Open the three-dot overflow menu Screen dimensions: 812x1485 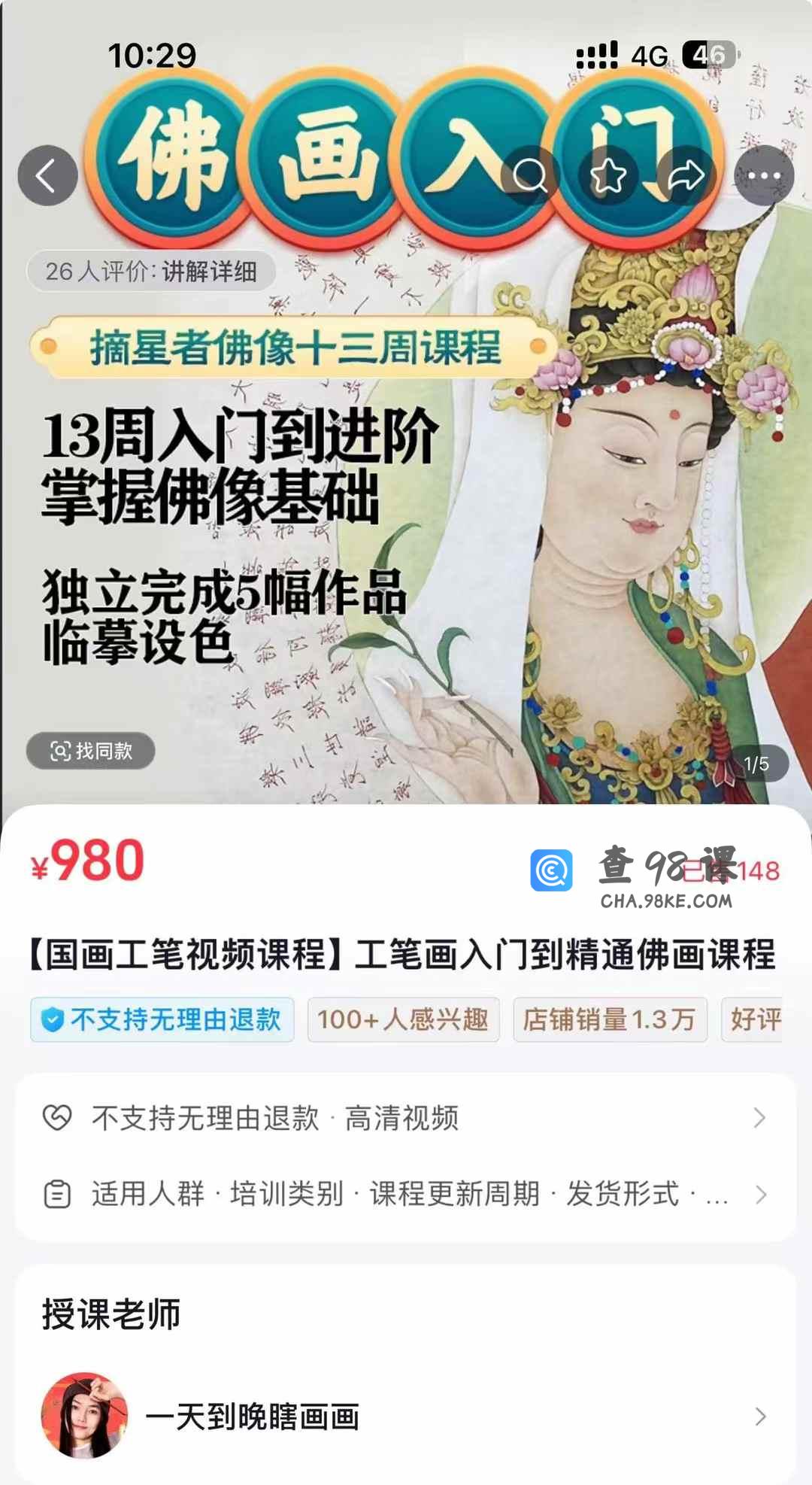click(x=764, y=176)
